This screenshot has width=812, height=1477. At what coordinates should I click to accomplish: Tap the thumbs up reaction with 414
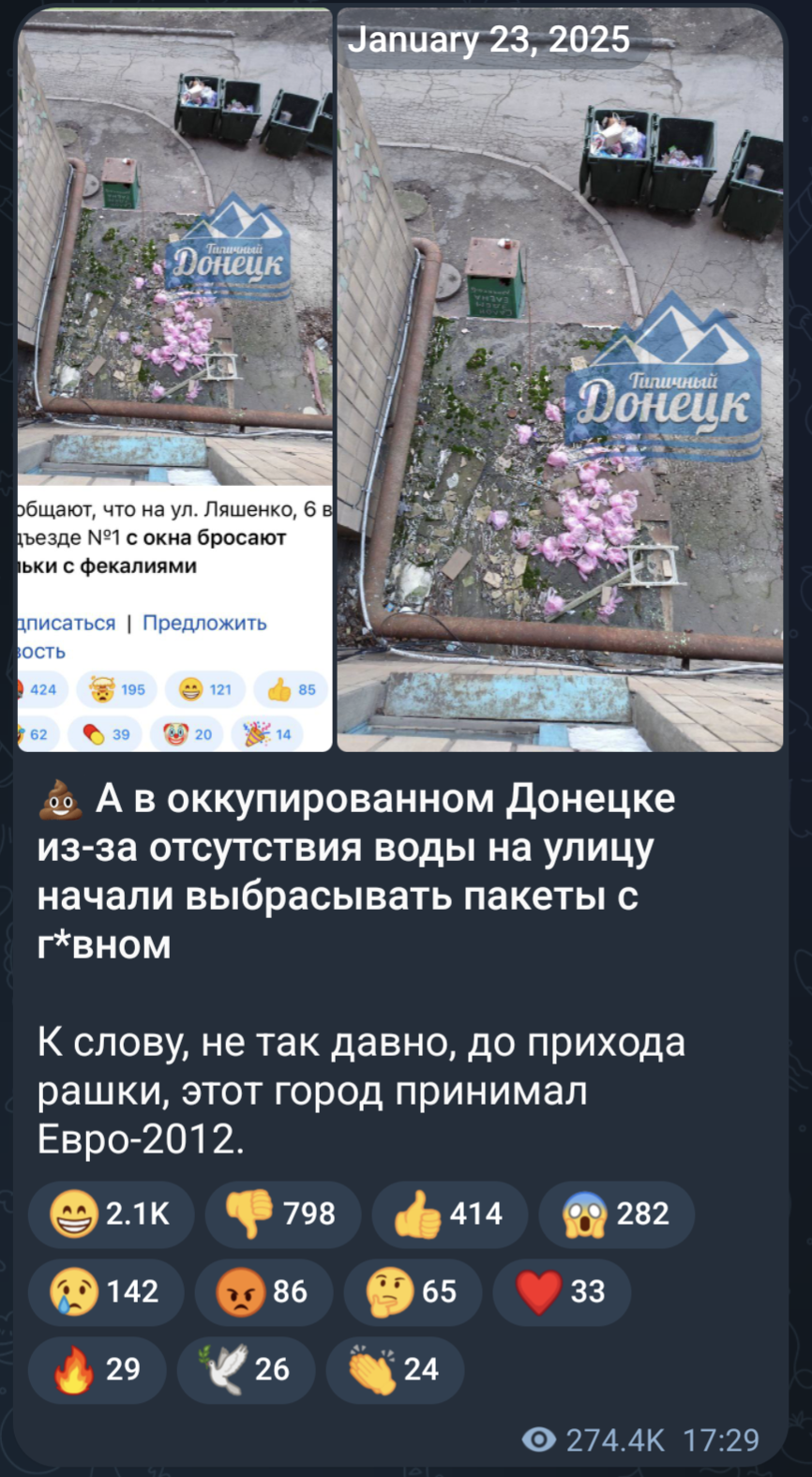tap(450, 1214)
